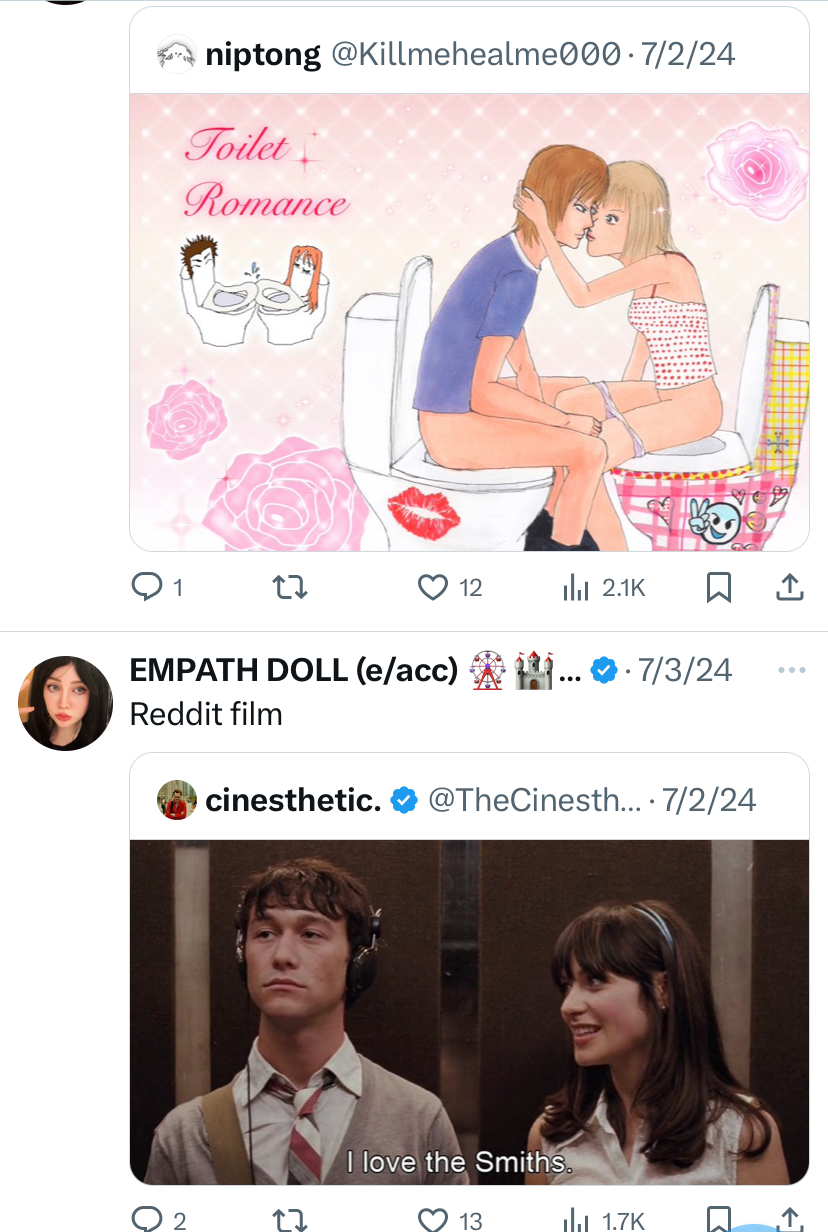View analytics showing 2.1K views

[x=604, y=588]
